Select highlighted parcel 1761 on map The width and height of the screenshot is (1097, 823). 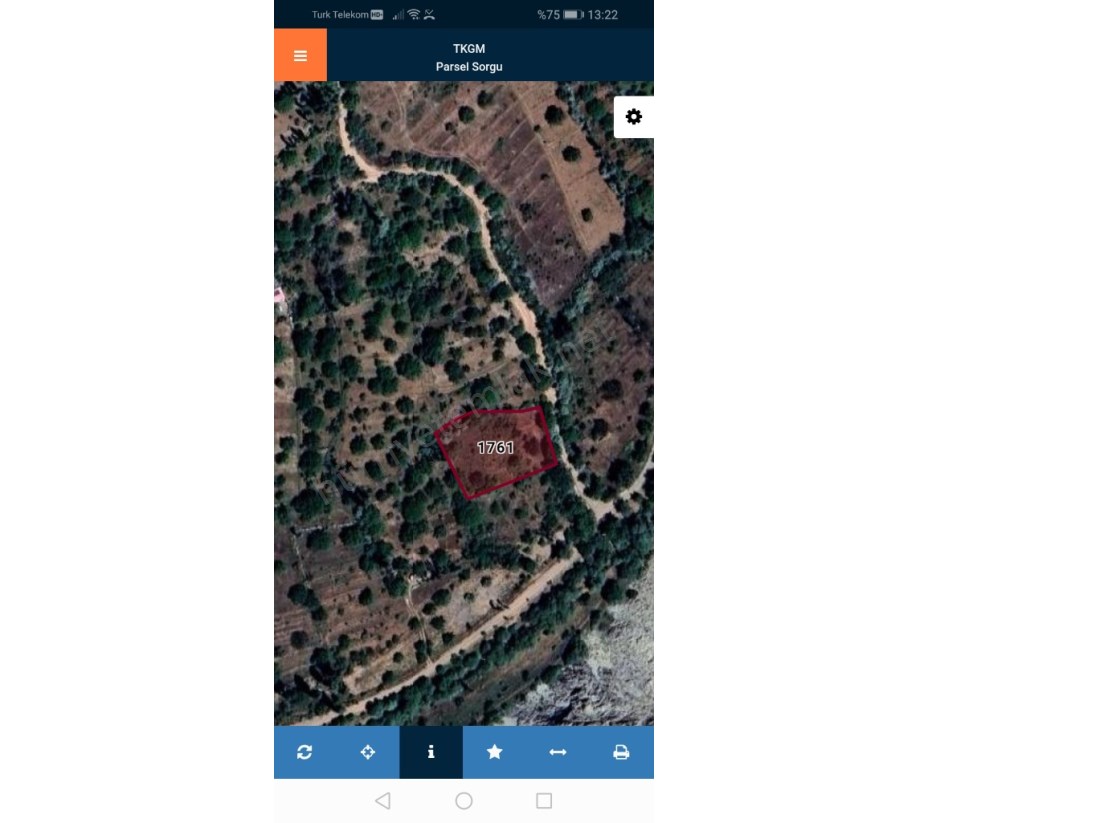pos(497,450)
